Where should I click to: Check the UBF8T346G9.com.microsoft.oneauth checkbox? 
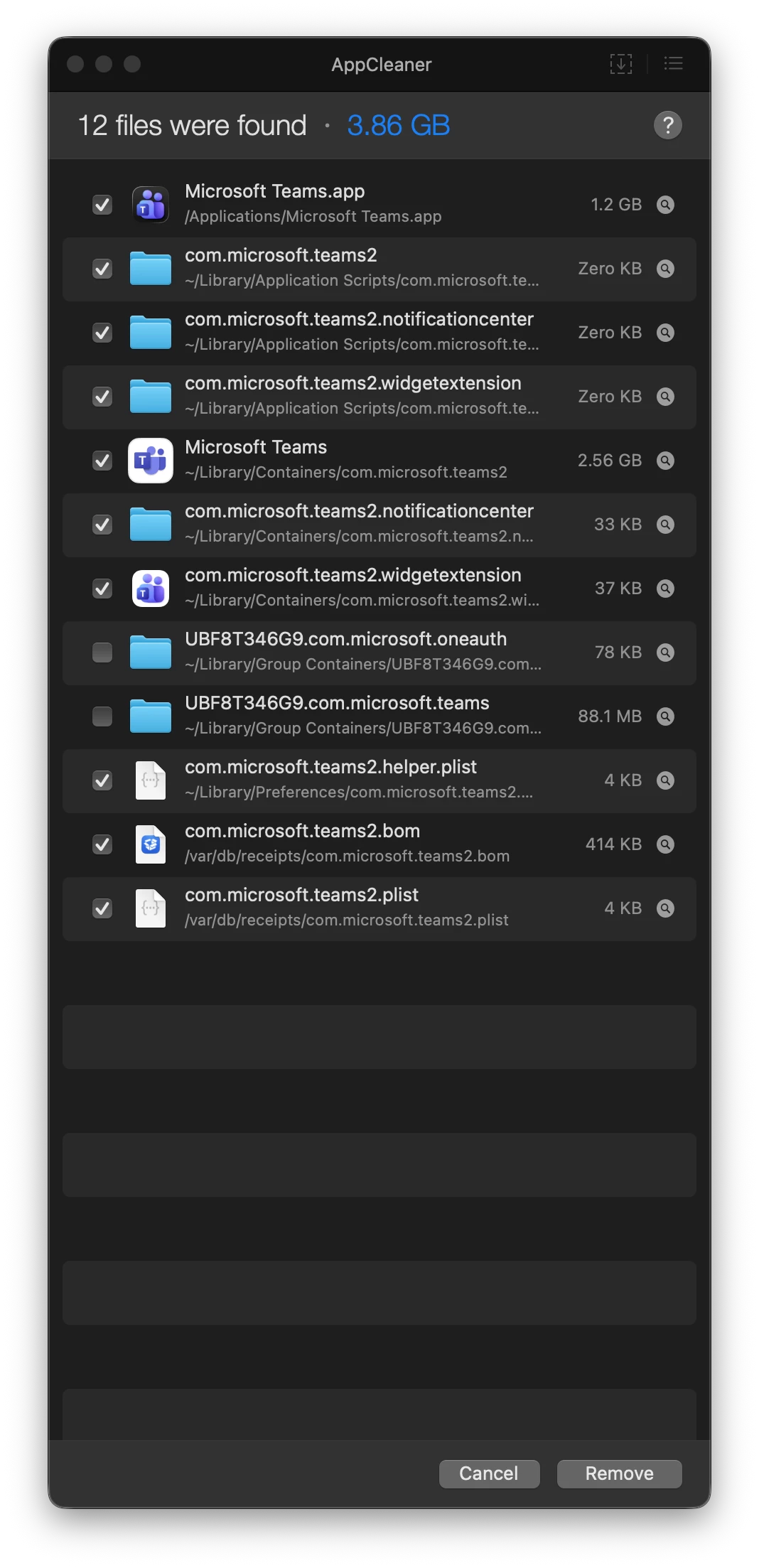click(102, 653)
